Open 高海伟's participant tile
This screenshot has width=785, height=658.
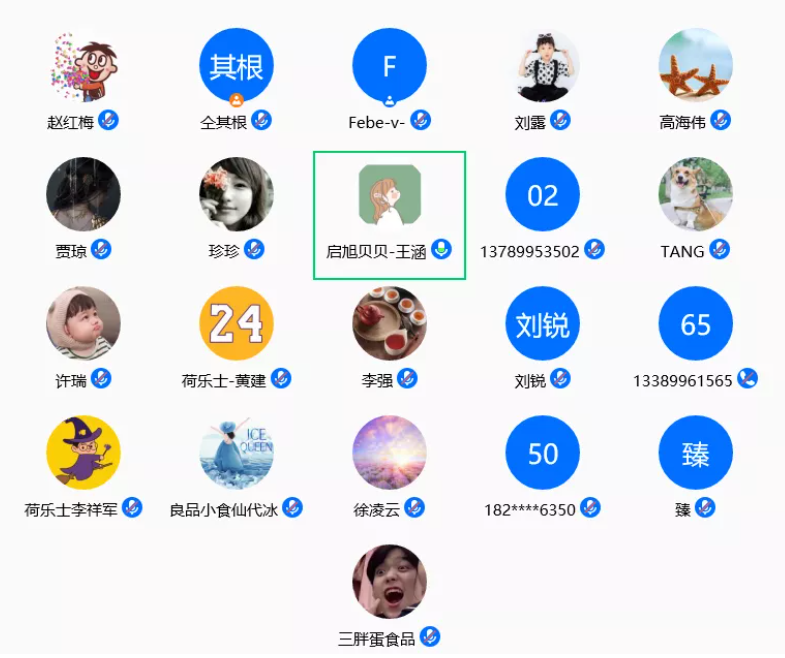(696, 66)
